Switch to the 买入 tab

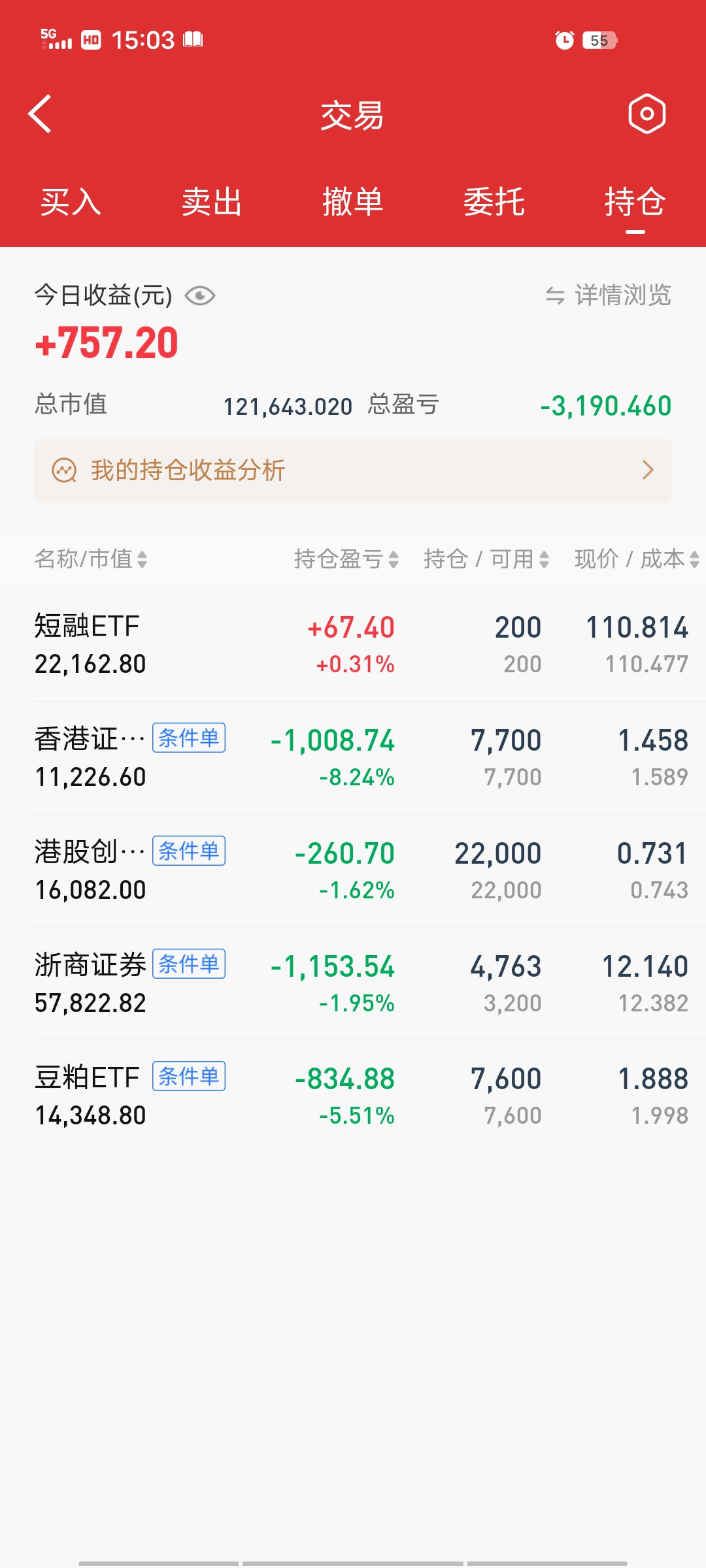point(71,202)
